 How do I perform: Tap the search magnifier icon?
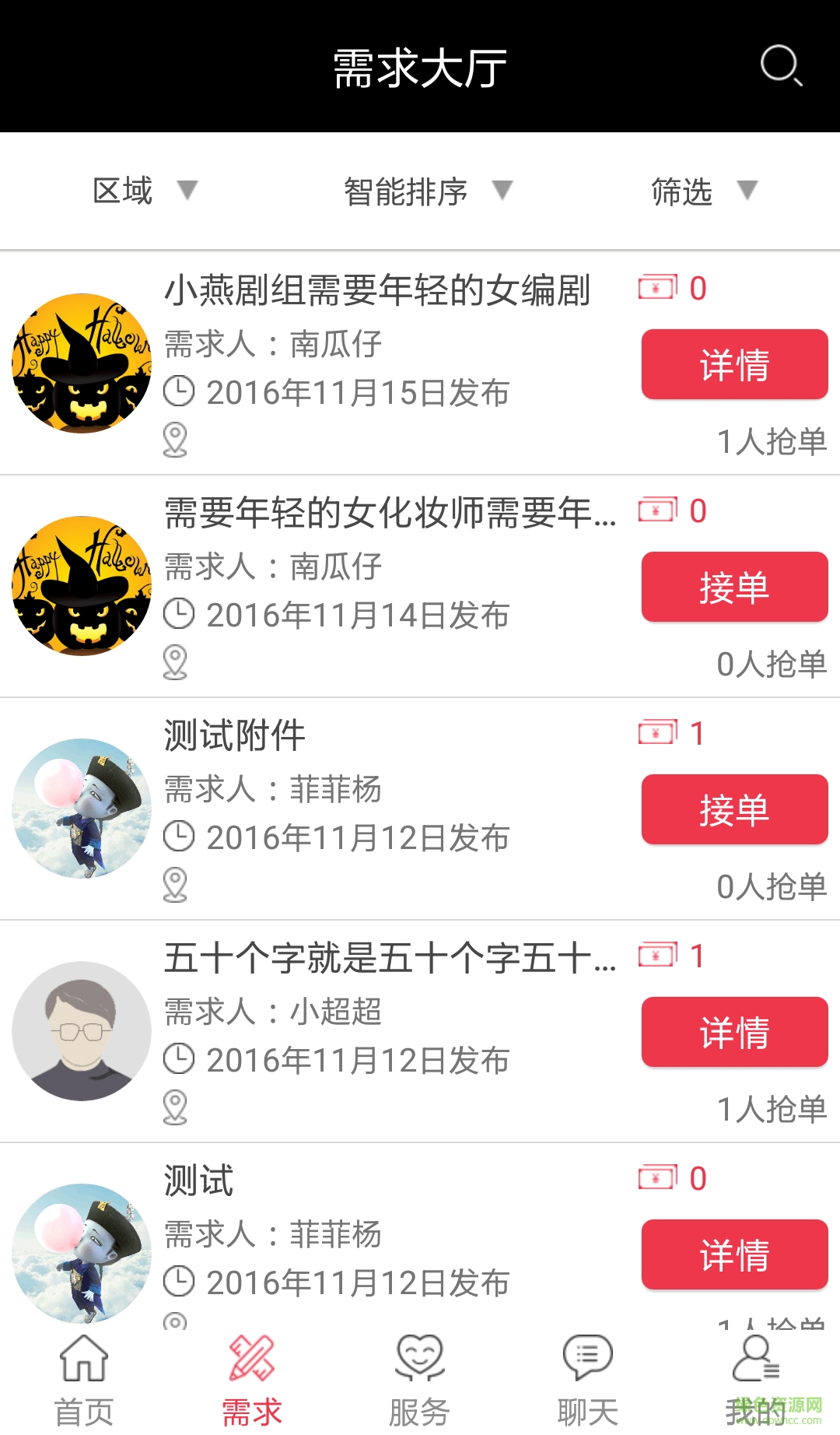coord(782,68)
